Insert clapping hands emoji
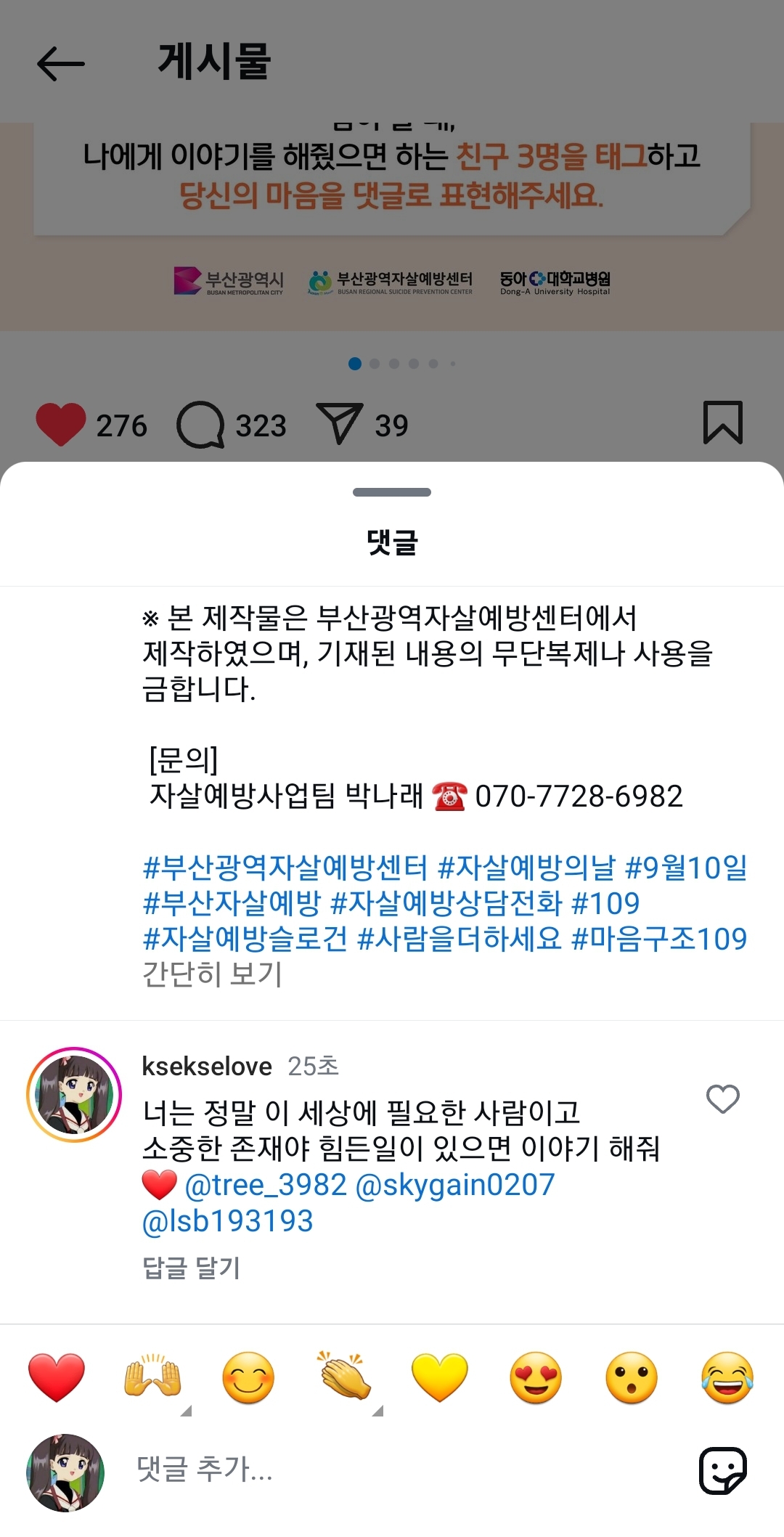The width and height of the screenshot is (784, 1537). [x=344, y=1377]
